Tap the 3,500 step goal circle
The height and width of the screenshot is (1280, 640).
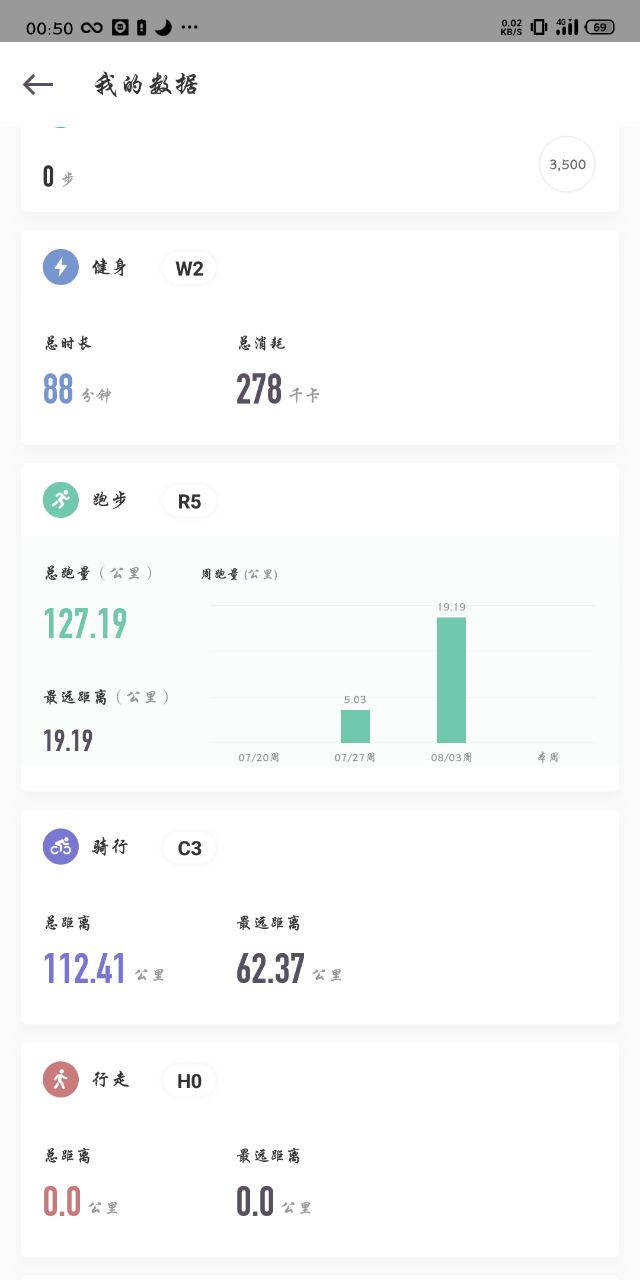[x=567, y=164]
